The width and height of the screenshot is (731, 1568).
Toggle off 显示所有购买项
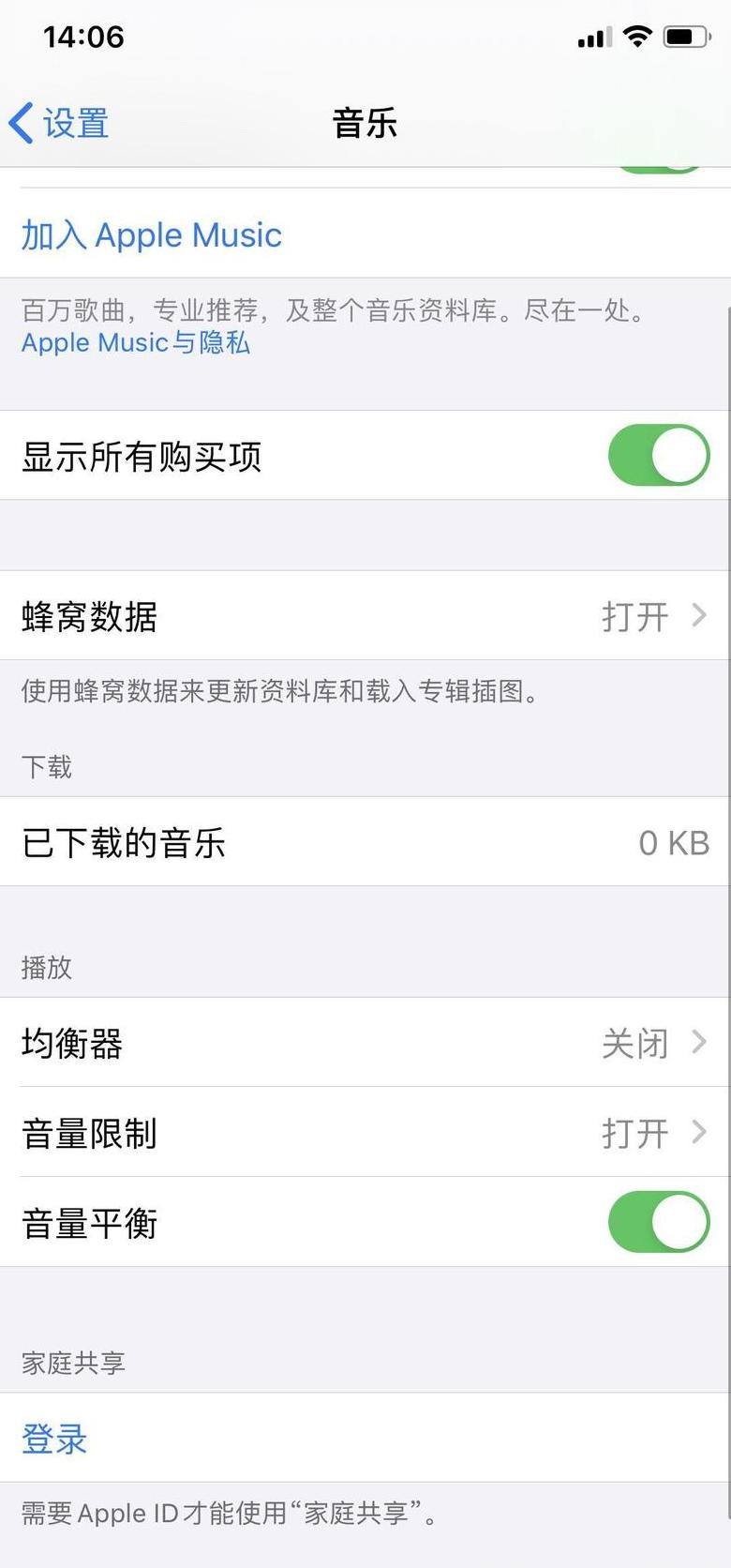click(x=659, y=456)
